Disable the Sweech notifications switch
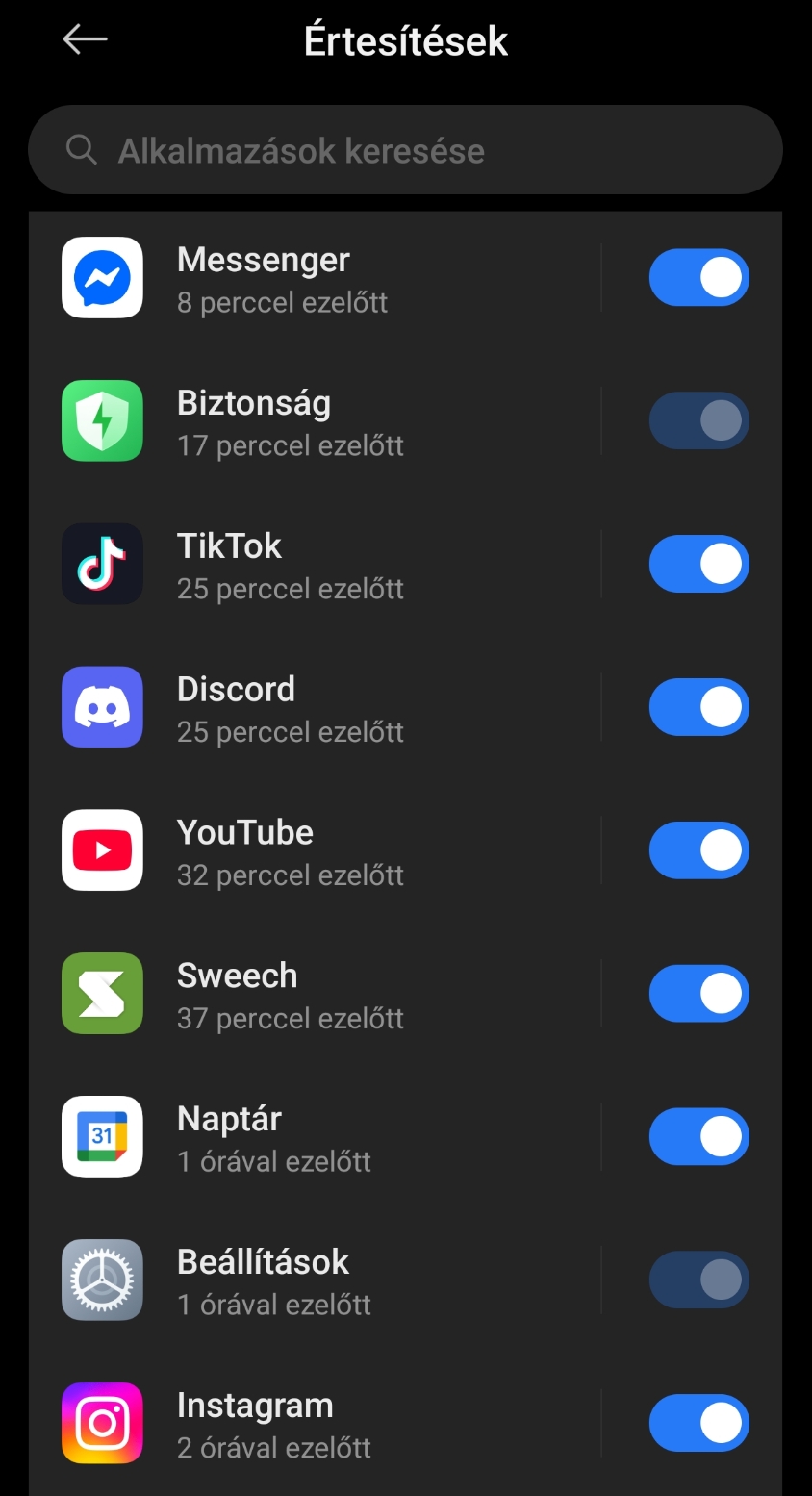This screenshot has height=1496, width=812. point(698,995)
